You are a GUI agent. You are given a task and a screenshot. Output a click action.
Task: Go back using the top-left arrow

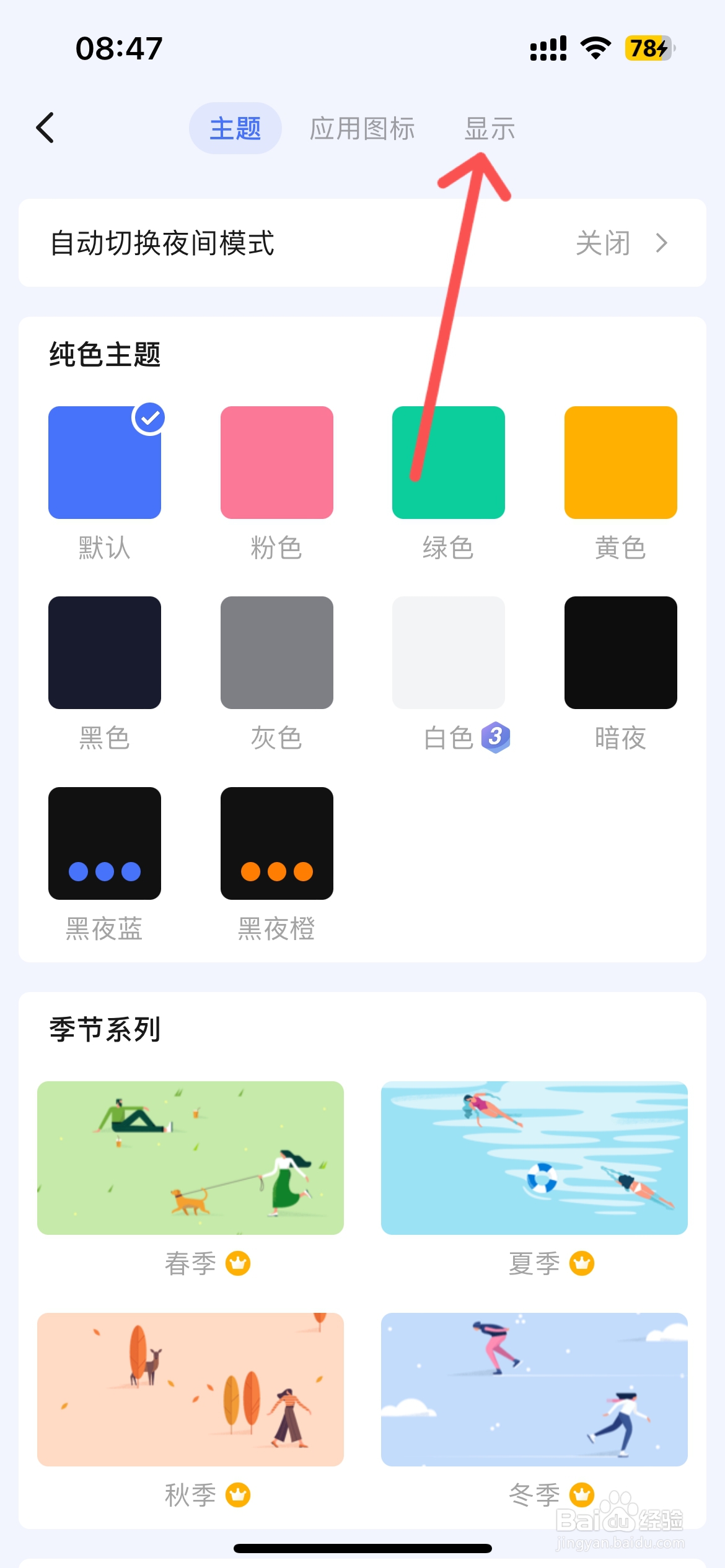(45, 128)
